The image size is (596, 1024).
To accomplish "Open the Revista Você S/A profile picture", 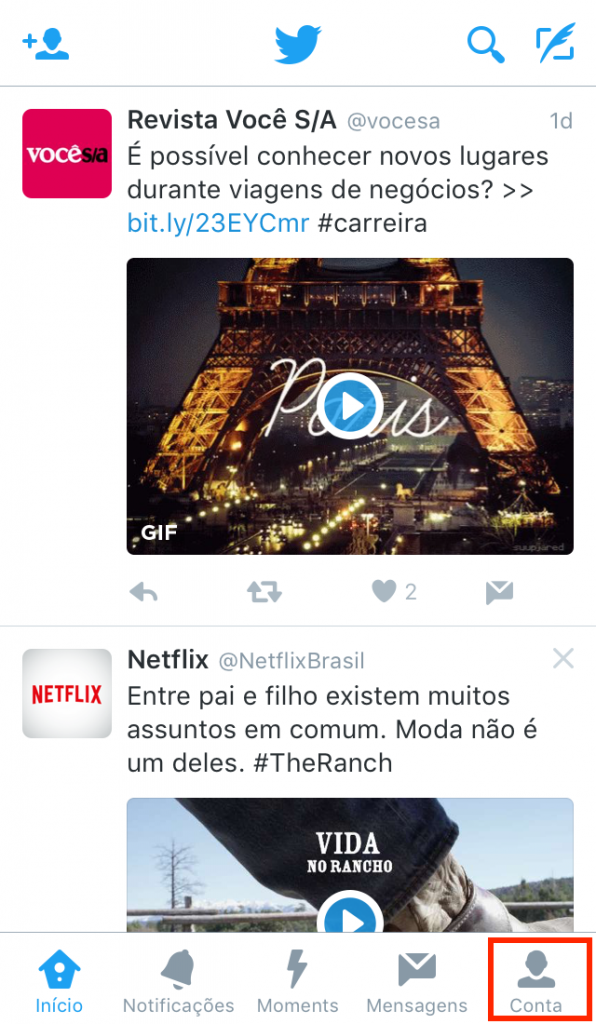I will [x=67, y=153].
